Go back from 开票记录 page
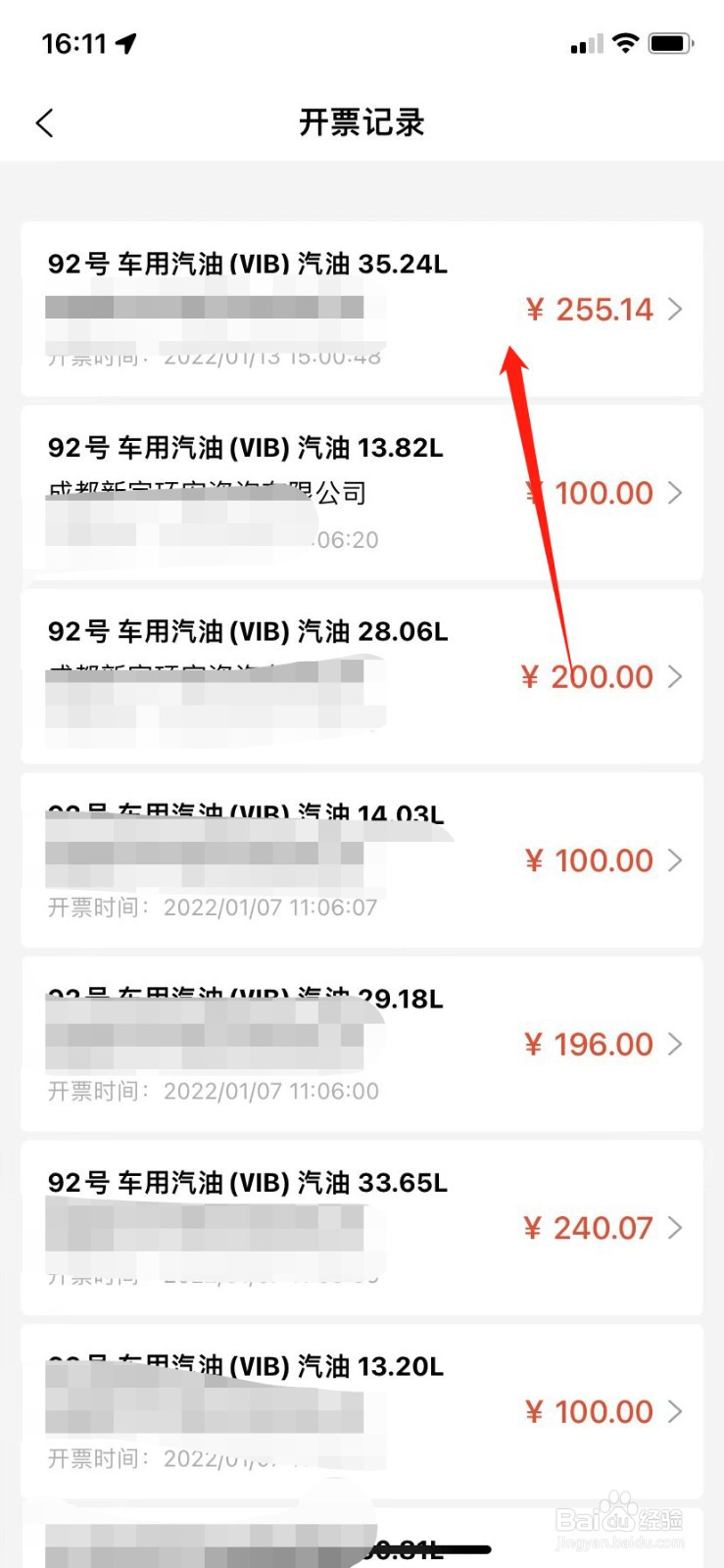The height and width of the screenshot is (1568, 724). point(44,122)
